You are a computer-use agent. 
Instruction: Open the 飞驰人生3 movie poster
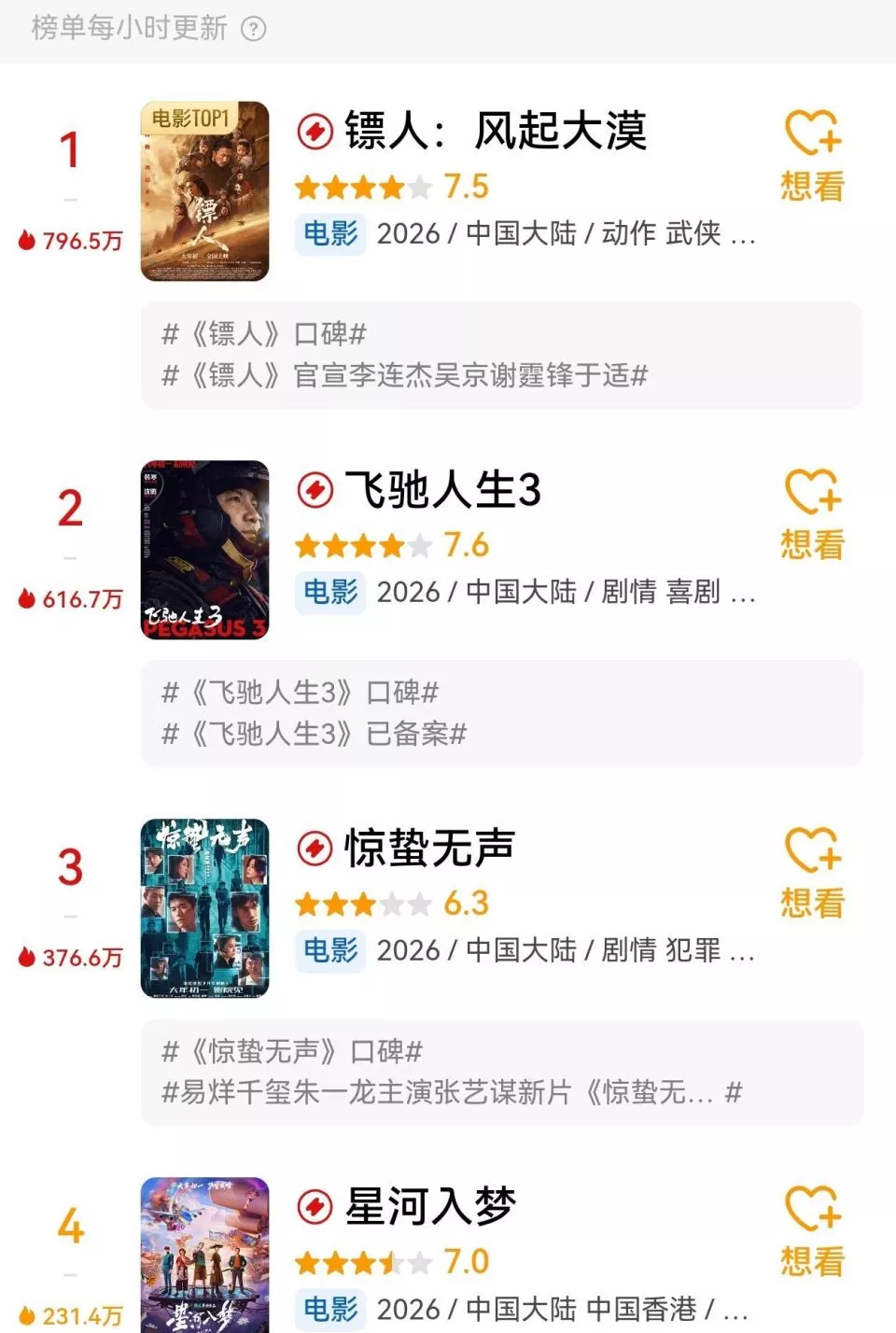point(204,550)
